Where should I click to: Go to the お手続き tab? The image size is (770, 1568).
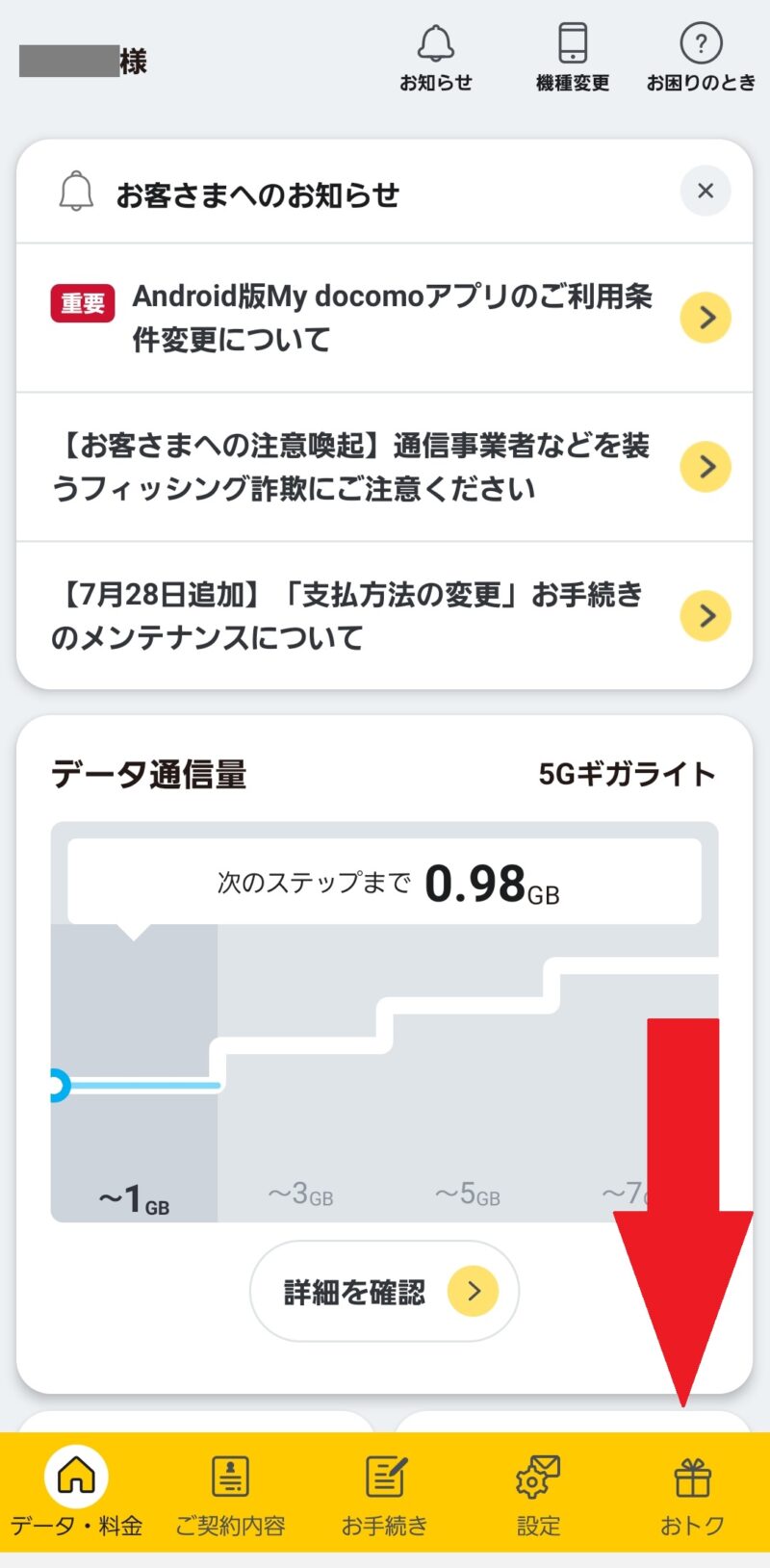tap(384, 1493)
